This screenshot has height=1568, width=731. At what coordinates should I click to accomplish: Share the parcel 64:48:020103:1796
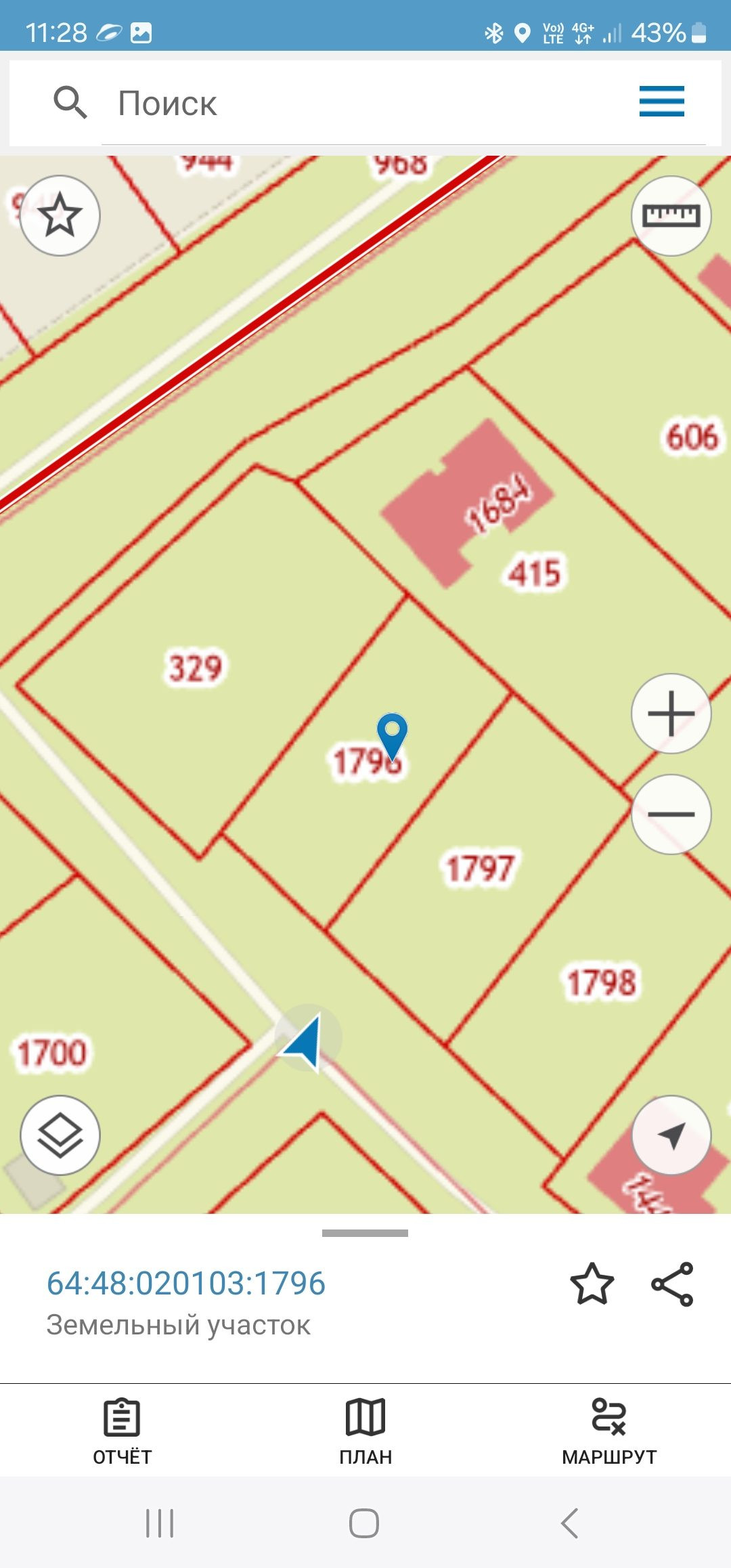pos(672,1284)
